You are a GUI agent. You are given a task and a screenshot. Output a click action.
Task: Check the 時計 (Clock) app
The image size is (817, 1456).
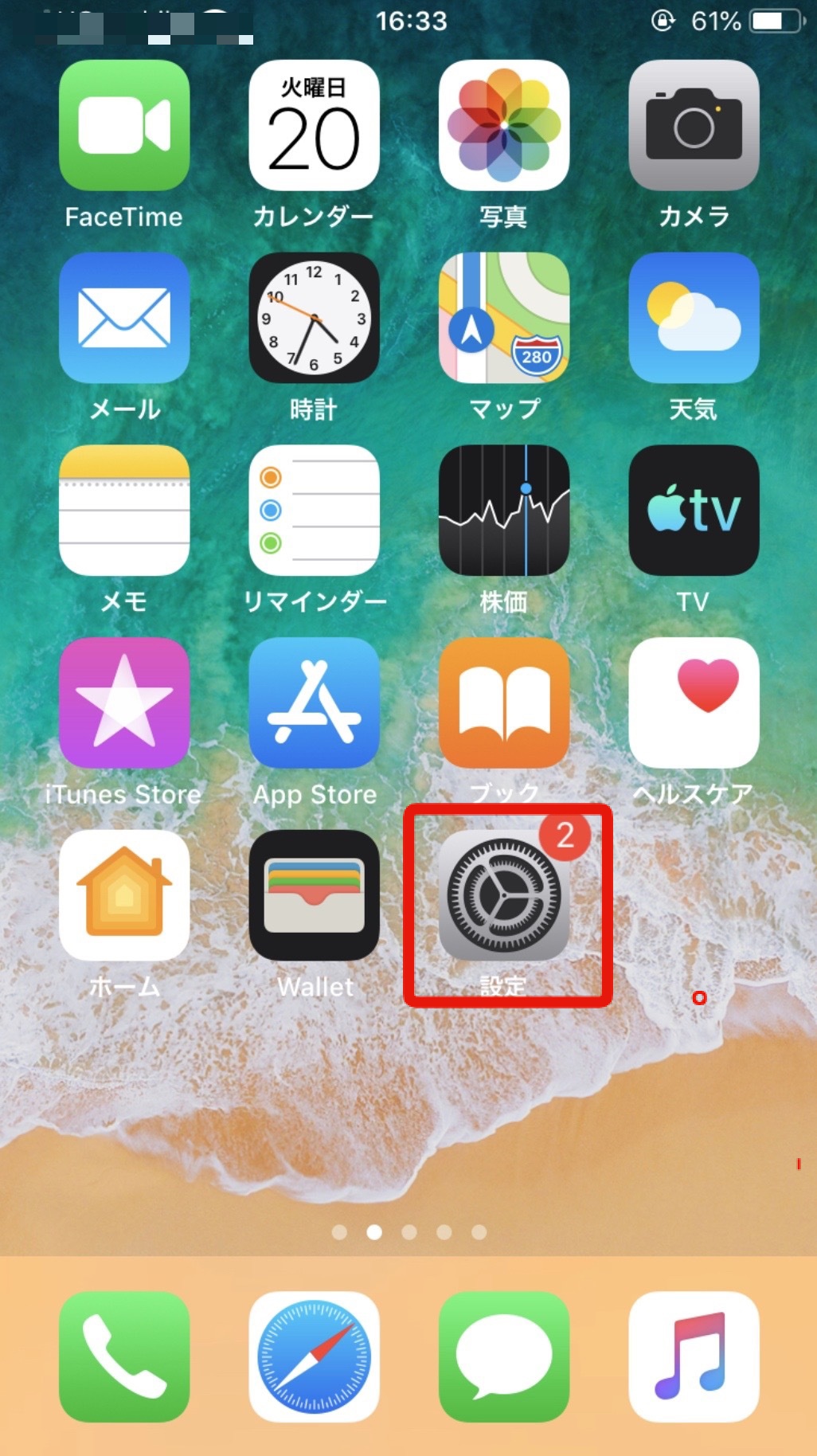[314, 320]
